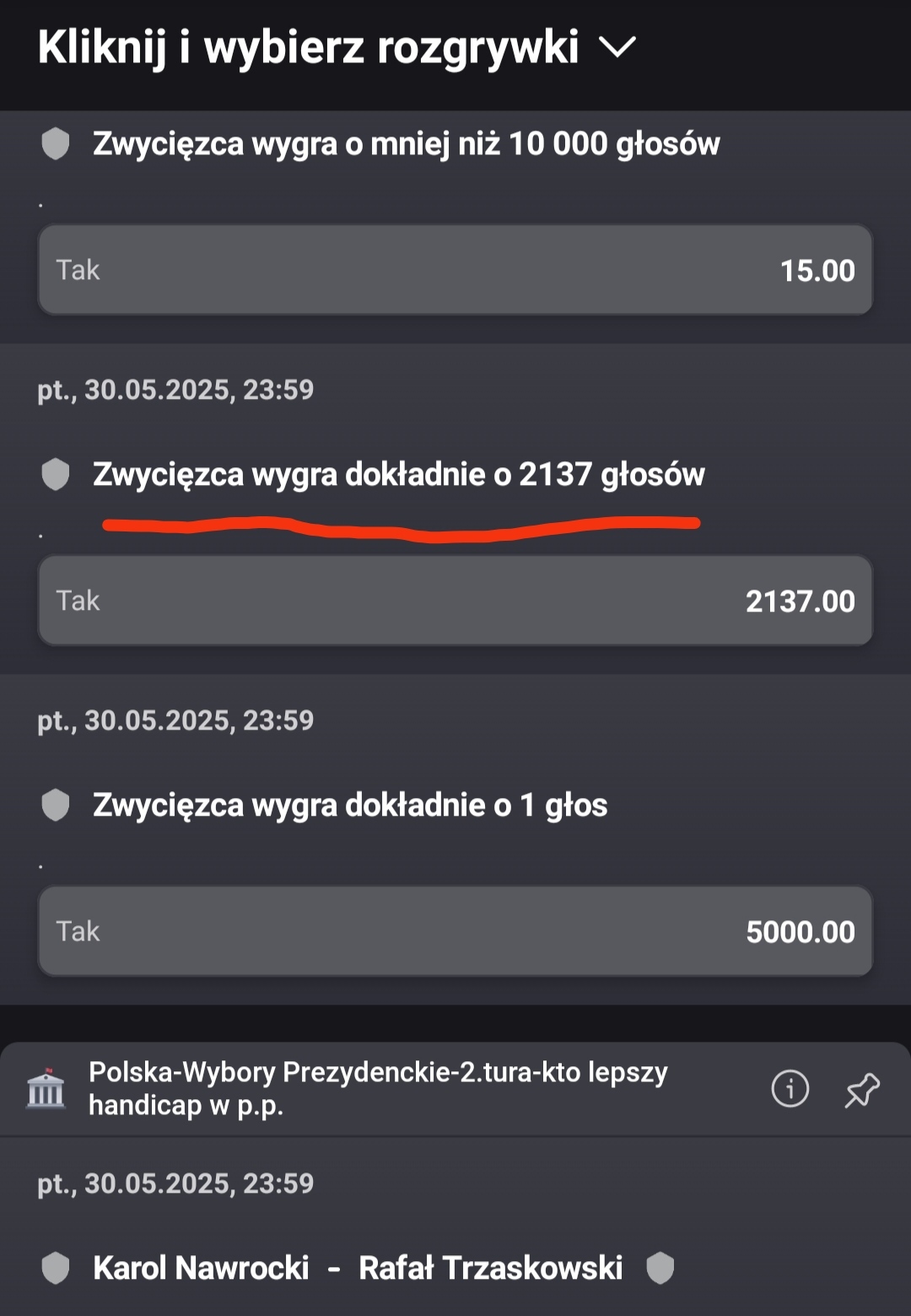Open info for Polska-Wybory Prezydenckie handicap
Image resolution: width=911 pixels, height=1316 pixels.
(x=790, y=1088)
